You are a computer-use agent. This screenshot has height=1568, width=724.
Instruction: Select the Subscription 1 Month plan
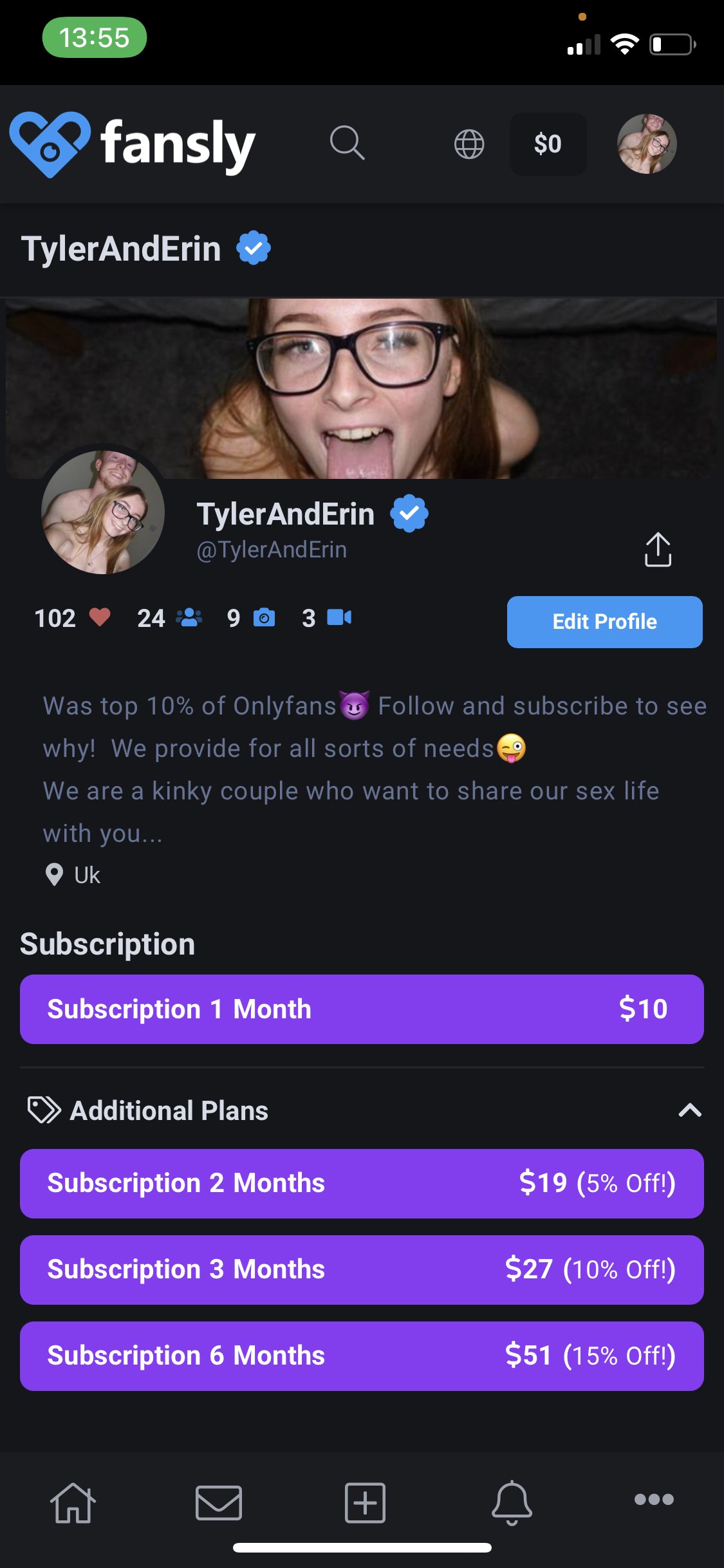point(362,1009)
